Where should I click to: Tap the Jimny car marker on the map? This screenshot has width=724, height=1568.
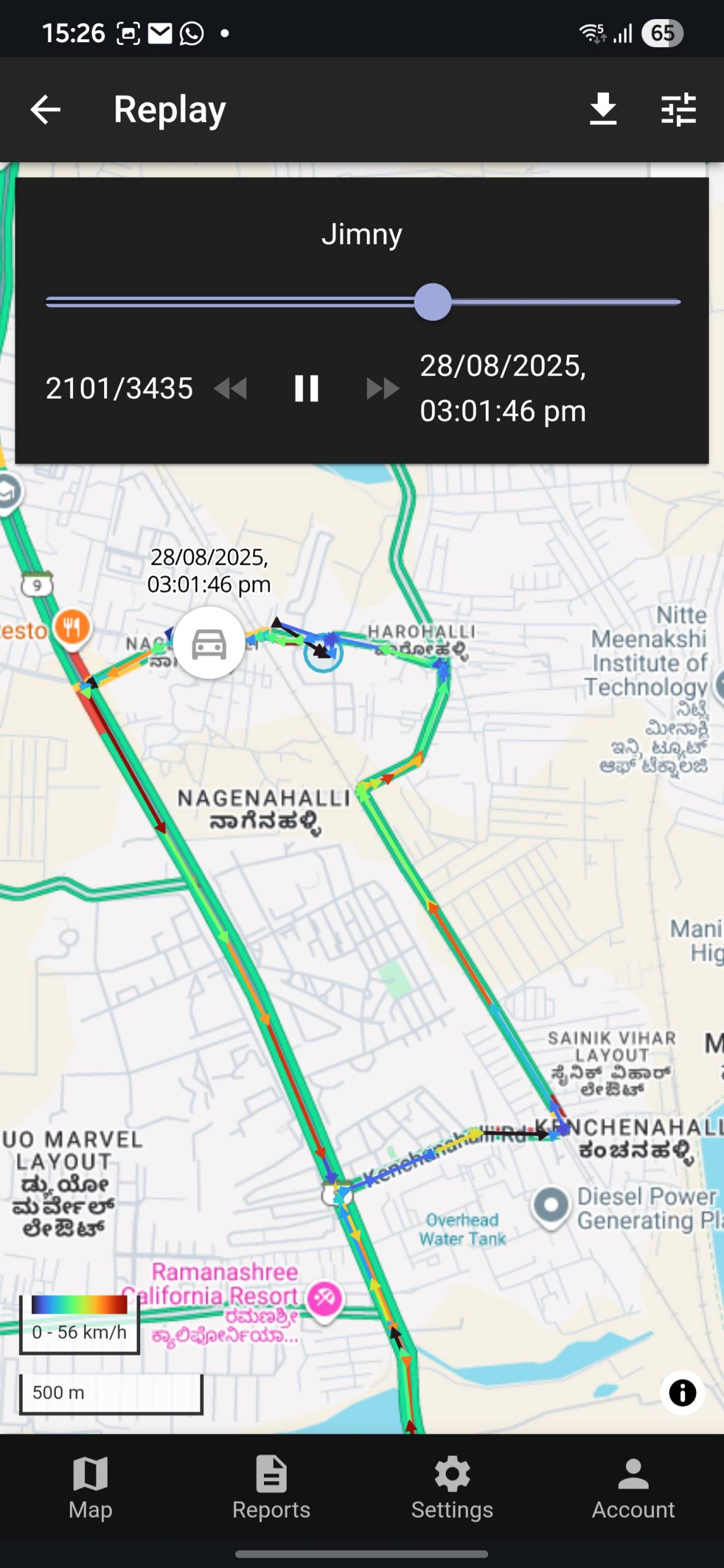pos(209,643)
